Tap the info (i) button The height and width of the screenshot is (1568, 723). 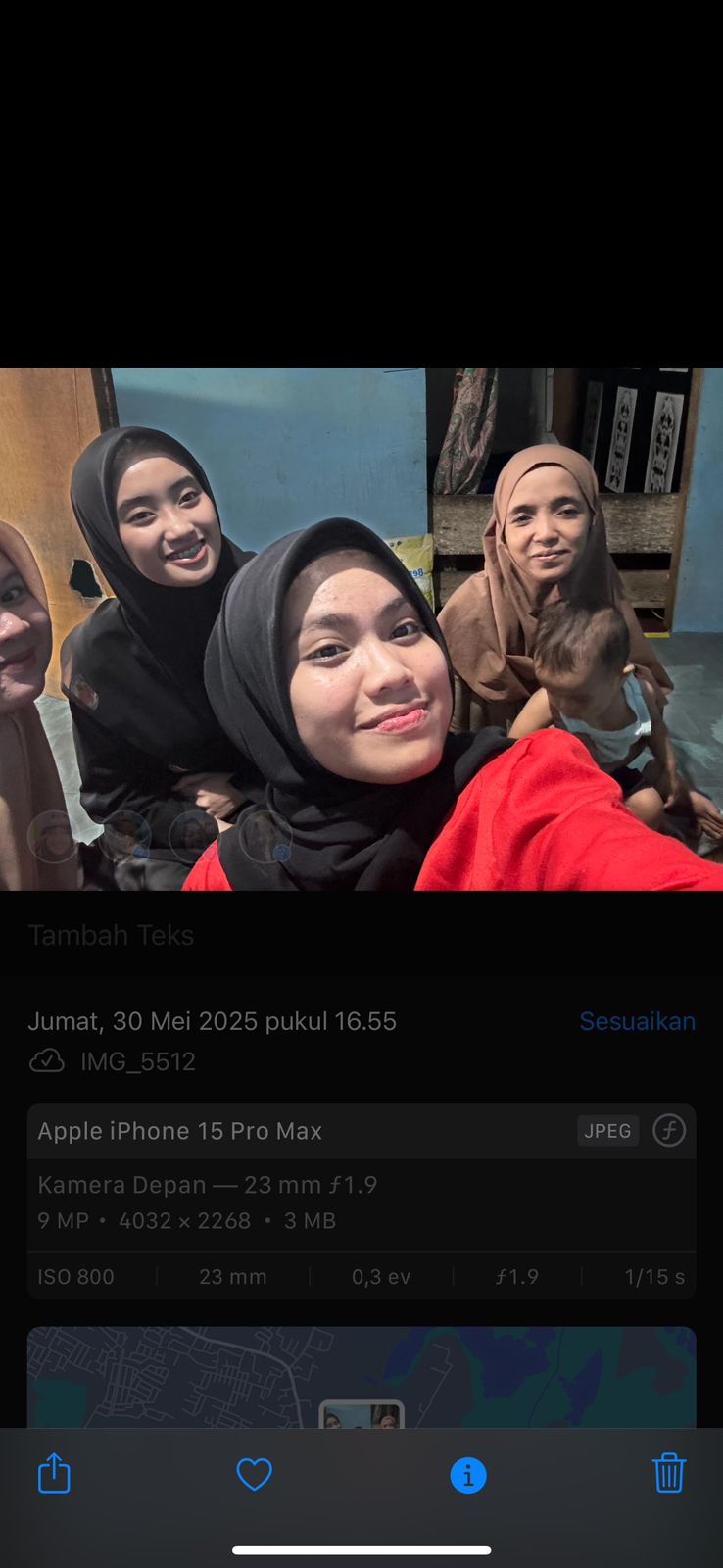[x=468, y=1473]
